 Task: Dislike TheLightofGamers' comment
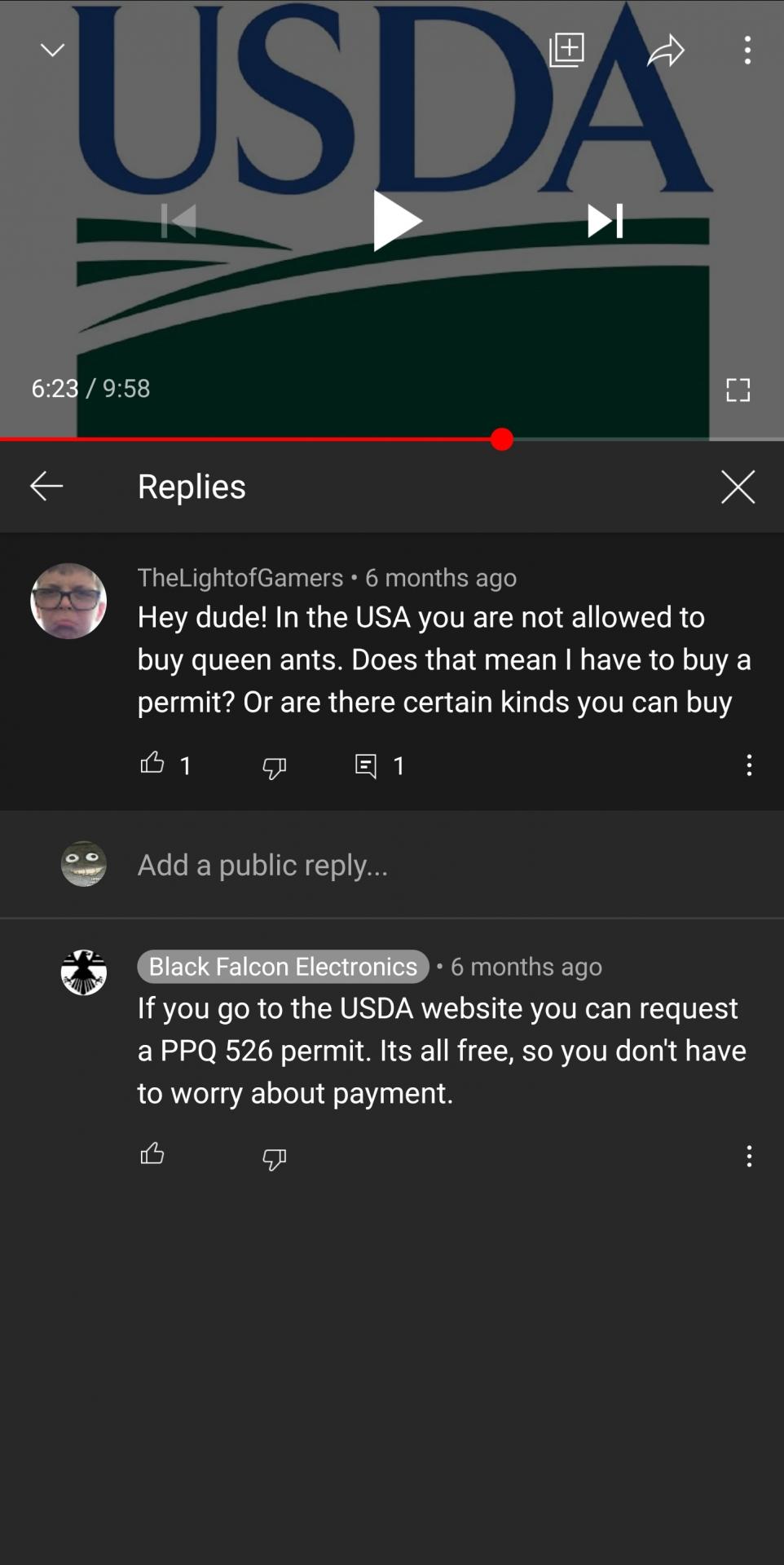pos(275,767)
